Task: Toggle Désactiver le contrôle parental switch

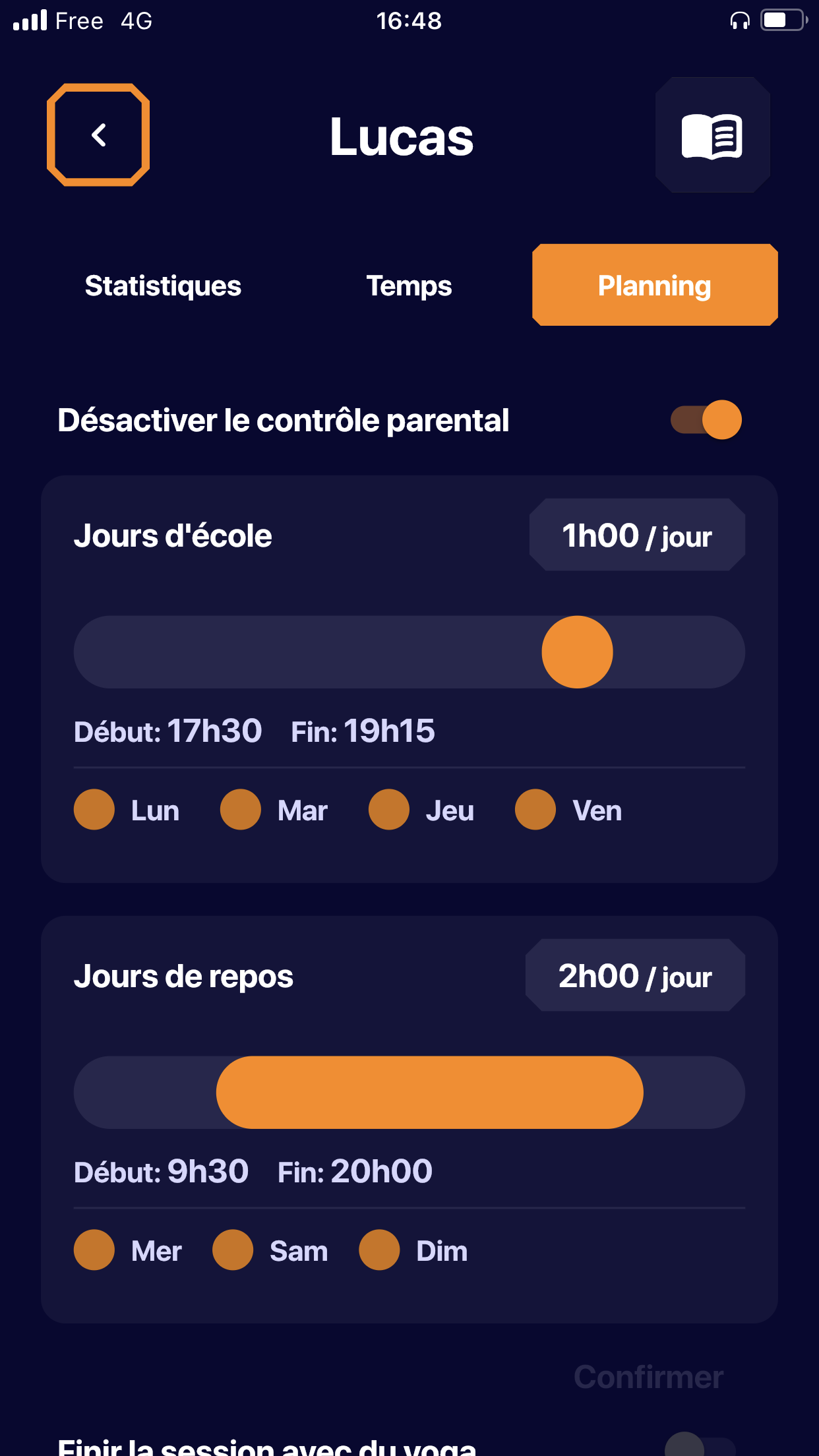Action: [x=706, y=420]
